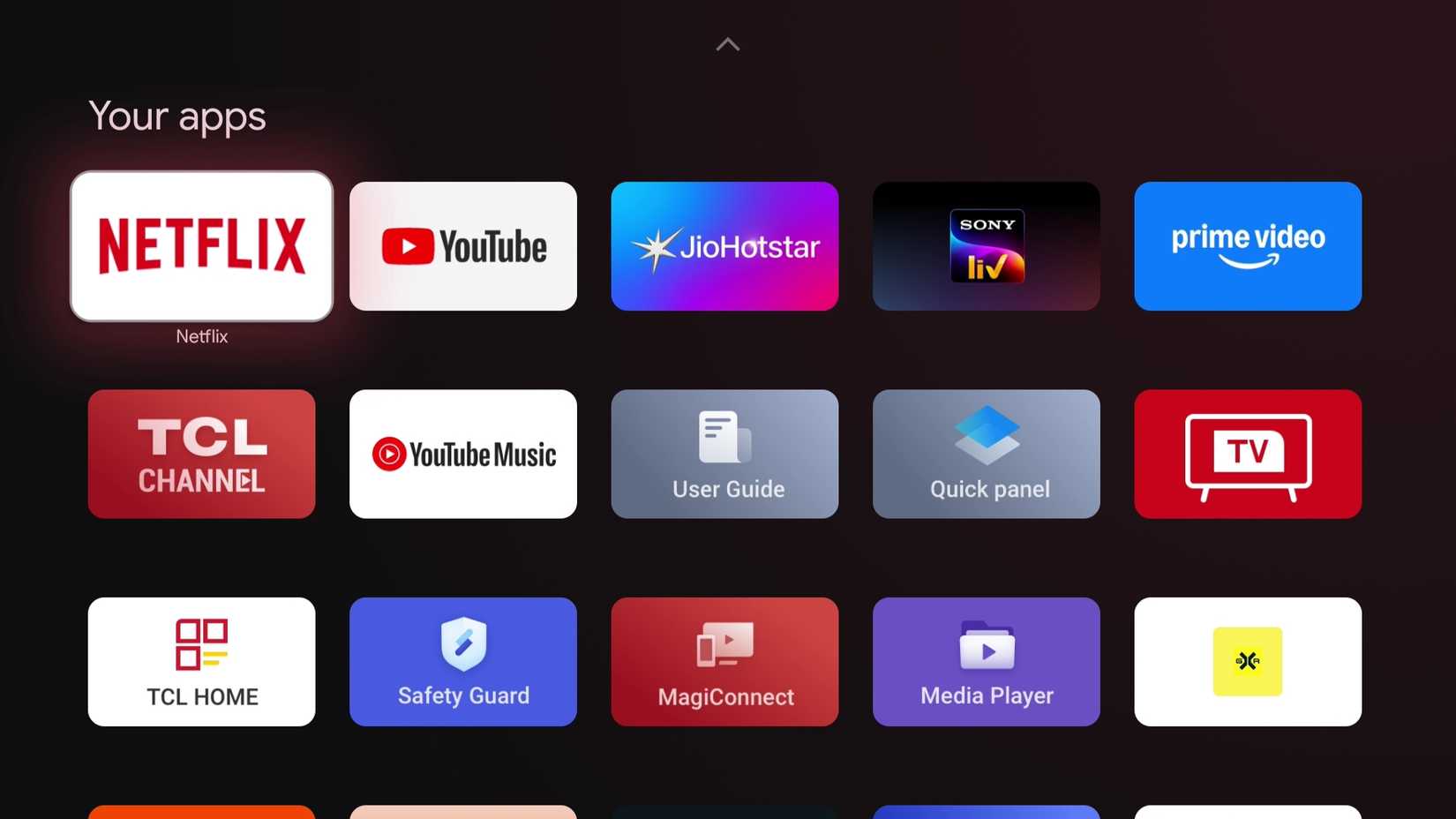Open Media Player
Image resolution: width=1456 pixels, height=819 pixels.
point(986,662)
